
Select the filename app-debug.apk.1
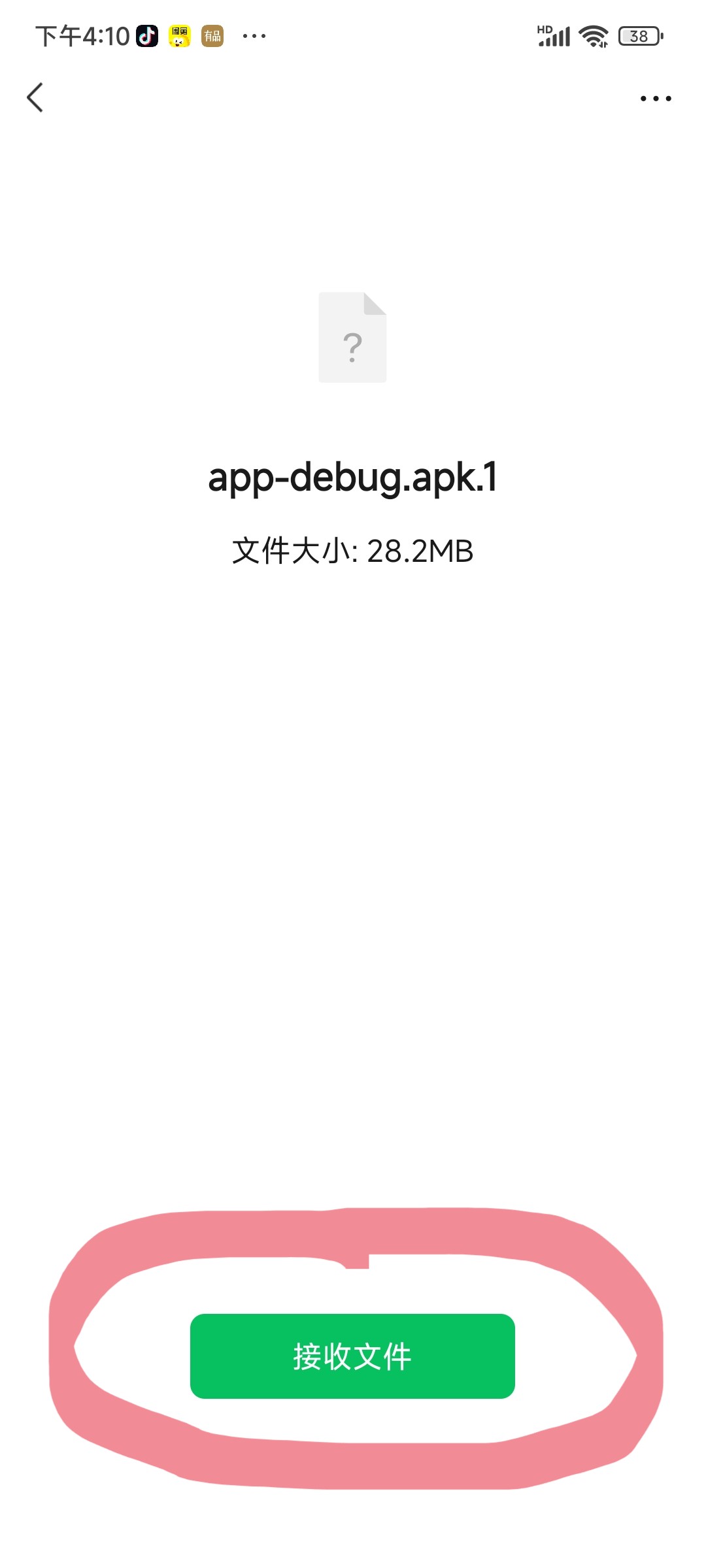click(352, 478)
